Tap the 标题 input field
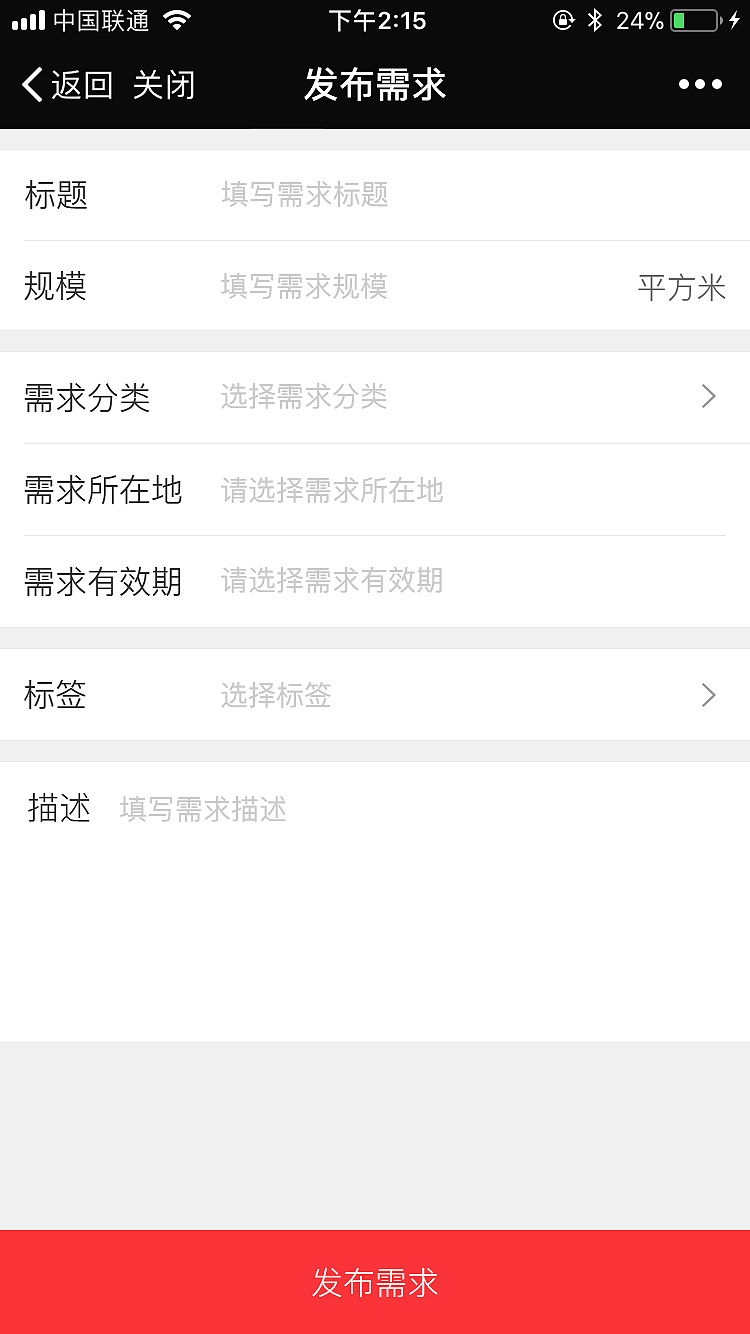The image size is (750, 1334). pos(400,195)
